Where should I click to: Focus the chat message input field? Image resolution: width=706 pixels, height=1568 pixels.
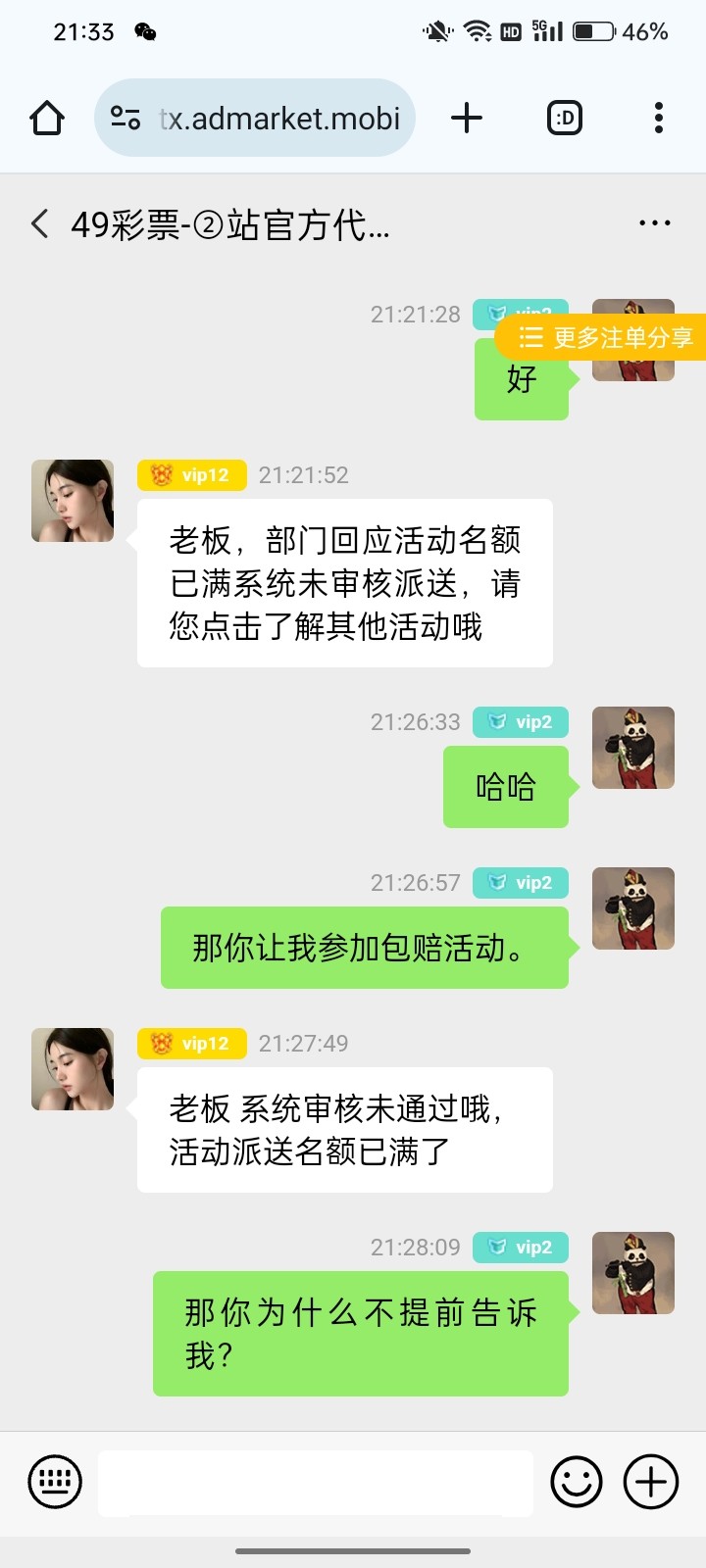click(x=316, y=1482)
